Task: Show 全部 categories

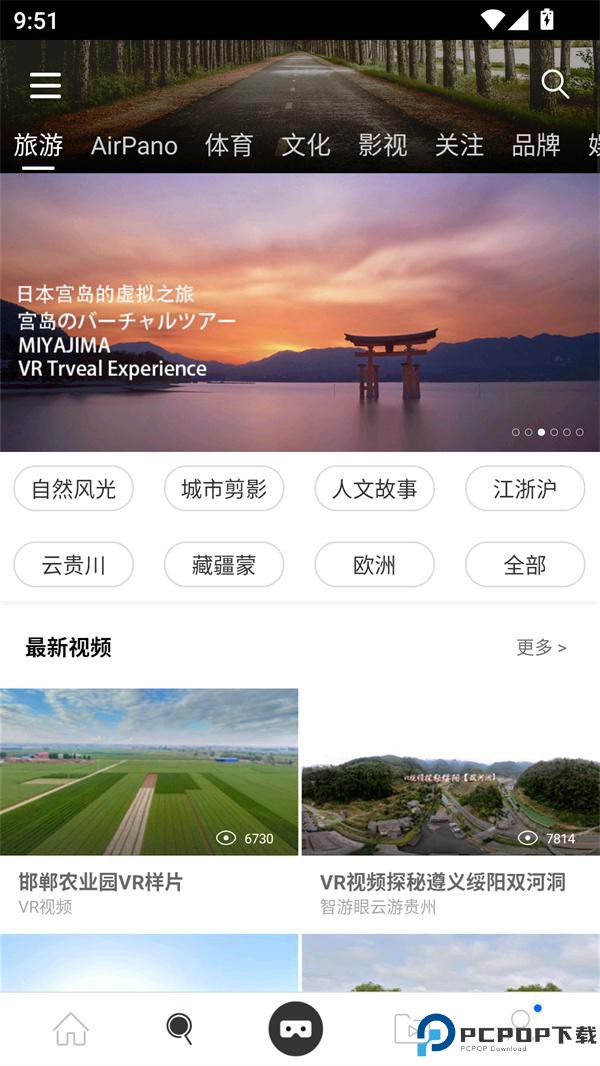Action: [525, 565]
